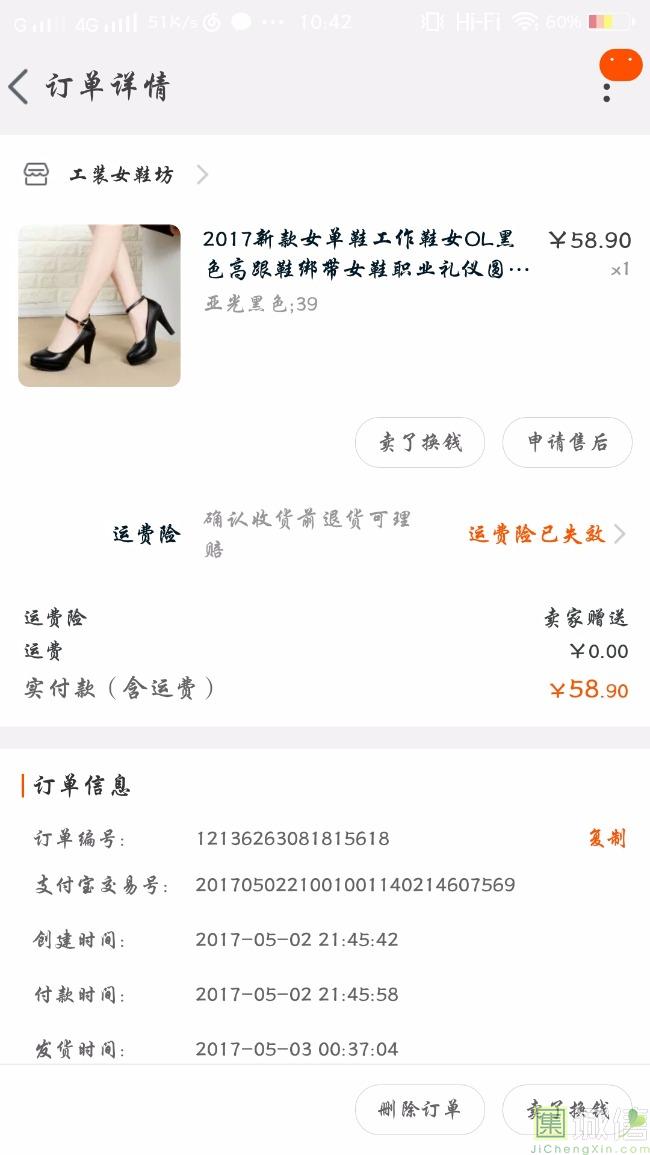Go back from the order details page
The width and height of the screenshot is (650, 1155).
(18, 86)
